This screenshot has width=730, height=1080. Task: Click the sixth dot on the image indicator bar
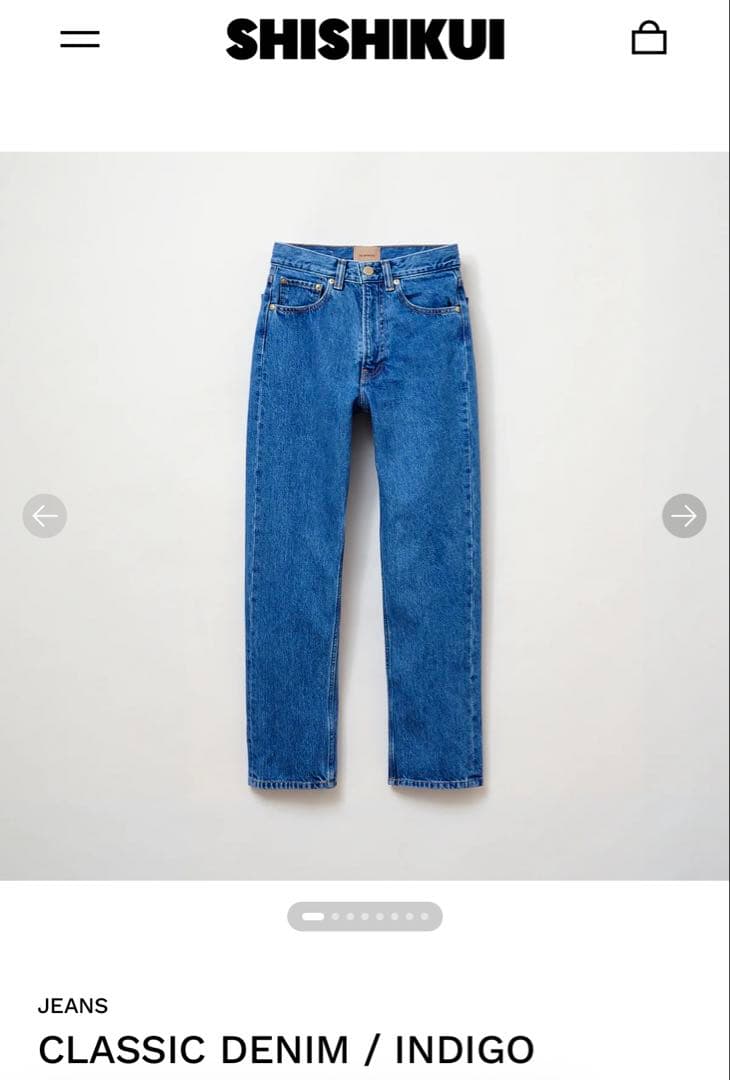[x=395, y=916]
